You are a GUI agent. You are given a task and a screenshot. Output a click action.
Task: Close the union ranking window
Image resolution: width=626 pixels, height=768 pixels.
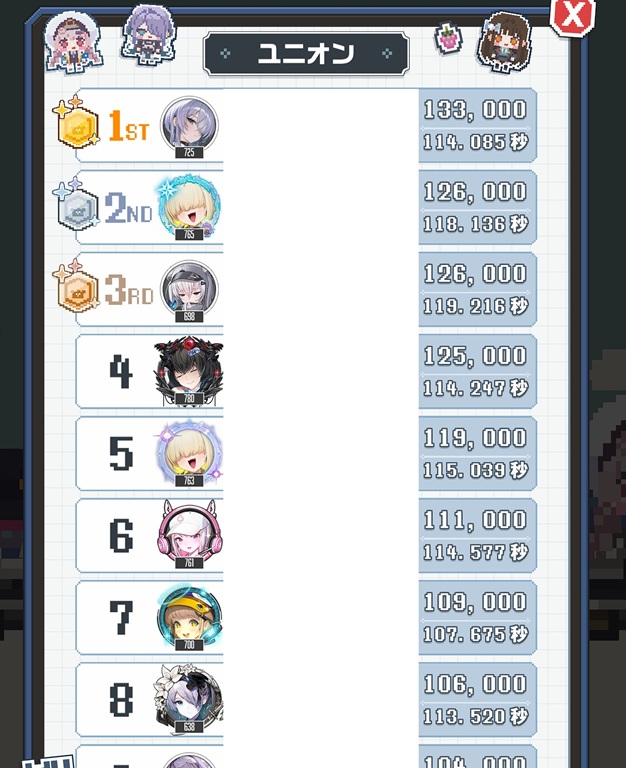coord(573,16)
